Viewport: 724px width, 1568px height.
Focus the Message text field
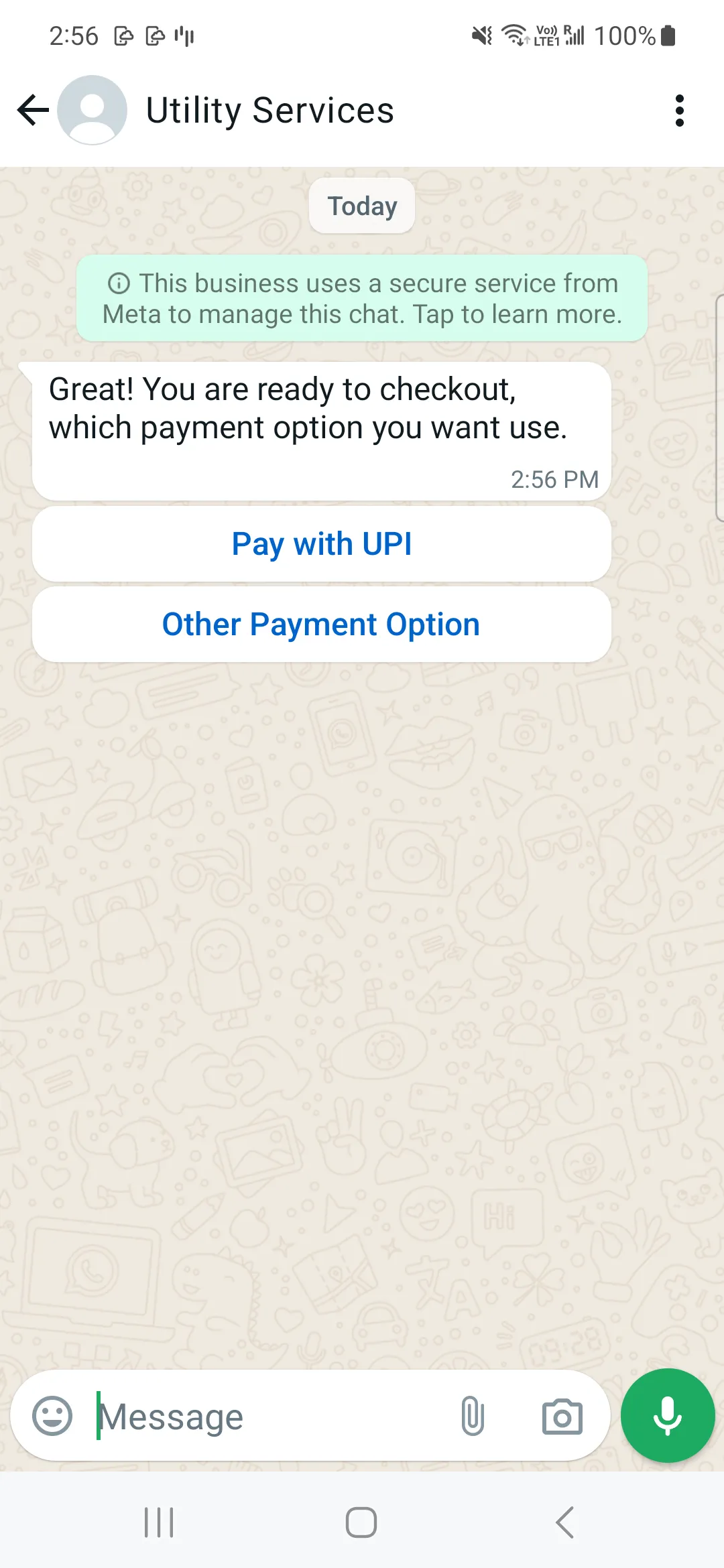268,1417
